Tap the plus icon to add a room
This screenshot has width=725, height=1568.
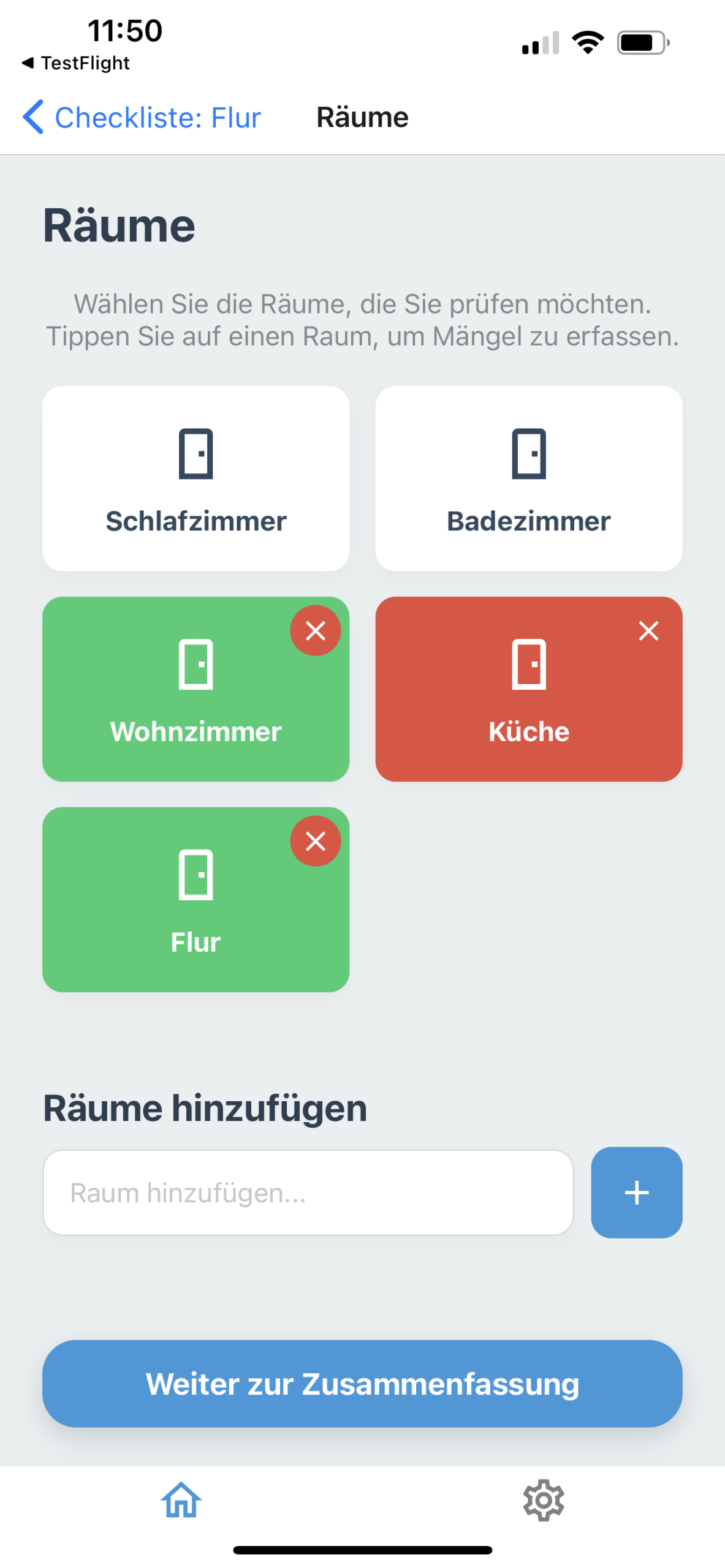tap(636, 1192)
